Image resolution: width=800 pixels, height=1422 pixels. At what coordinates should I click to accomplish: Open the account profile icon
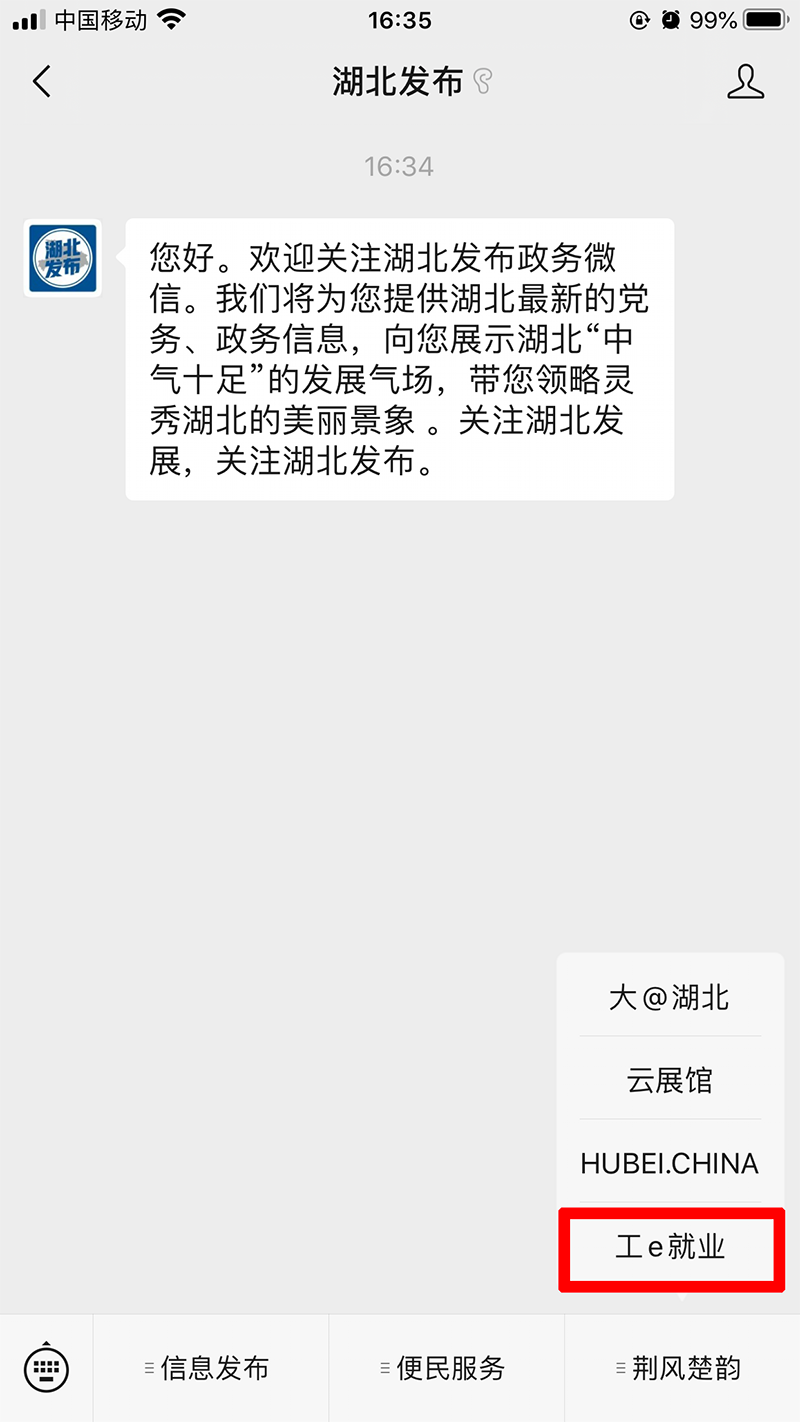point(745,82)
